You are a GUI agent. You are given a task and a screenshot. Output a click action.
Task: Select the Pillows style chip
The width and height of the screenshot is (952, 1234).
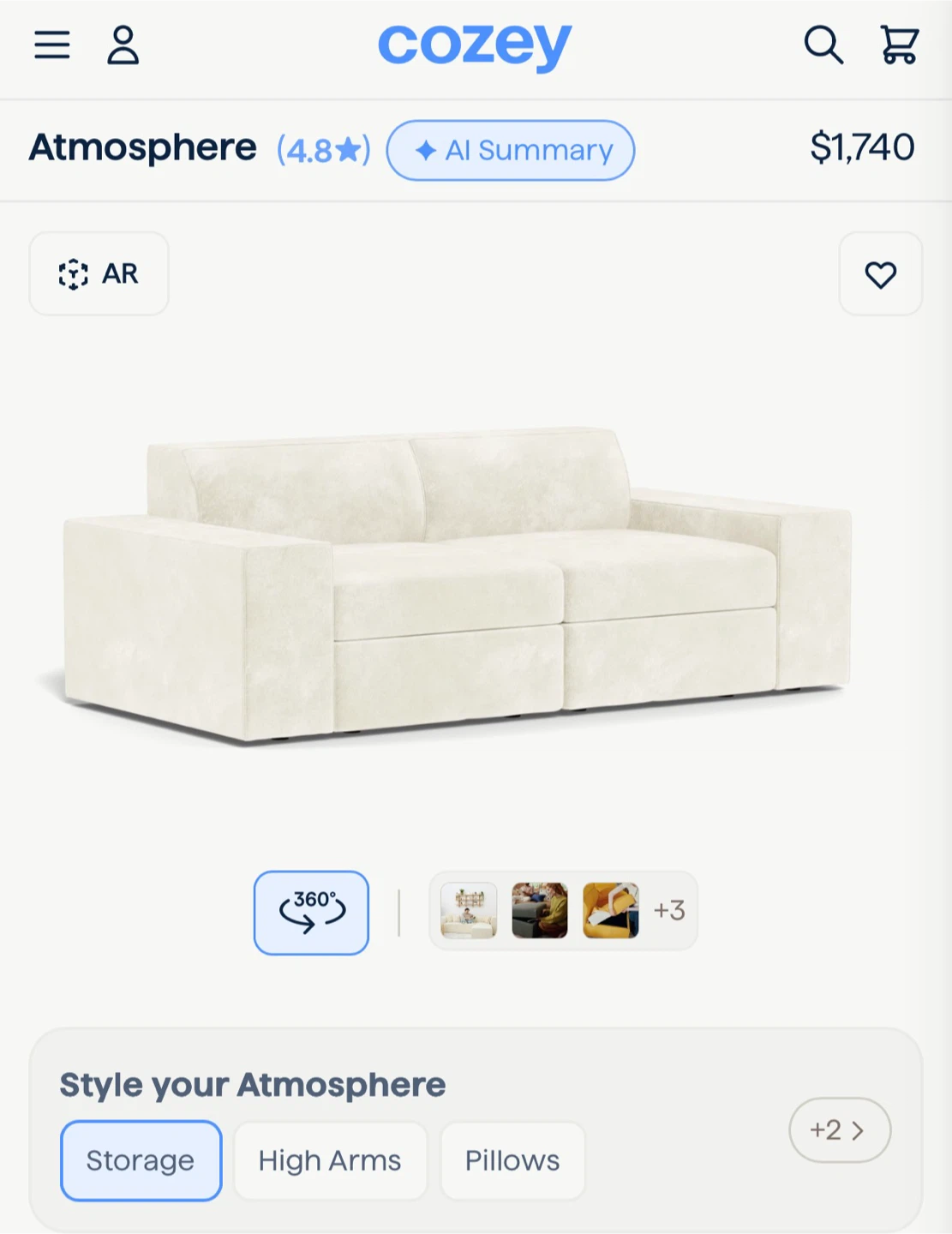coord(512,1160)
